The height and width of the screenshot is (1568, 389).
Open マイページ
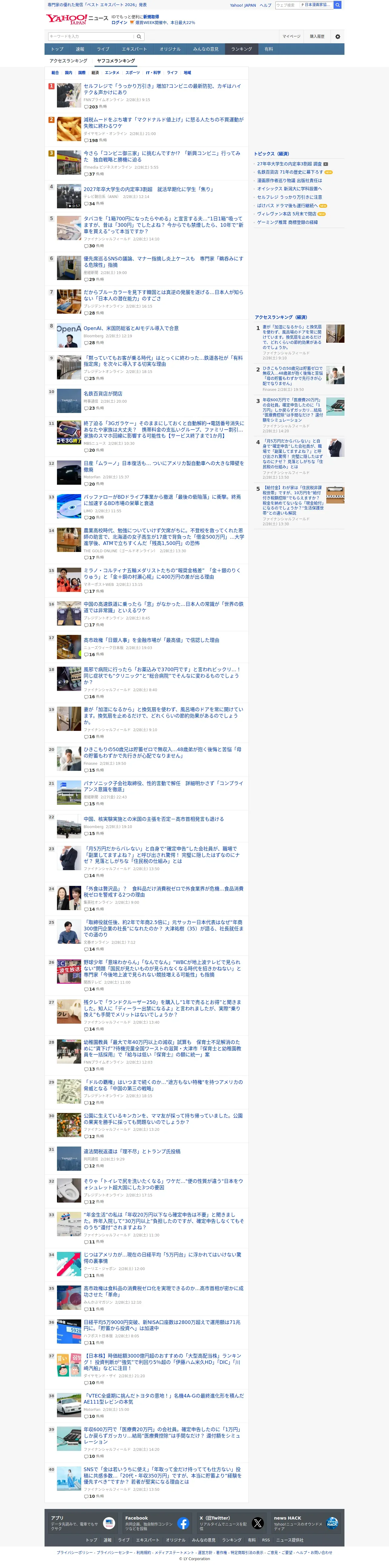(291, 37)
